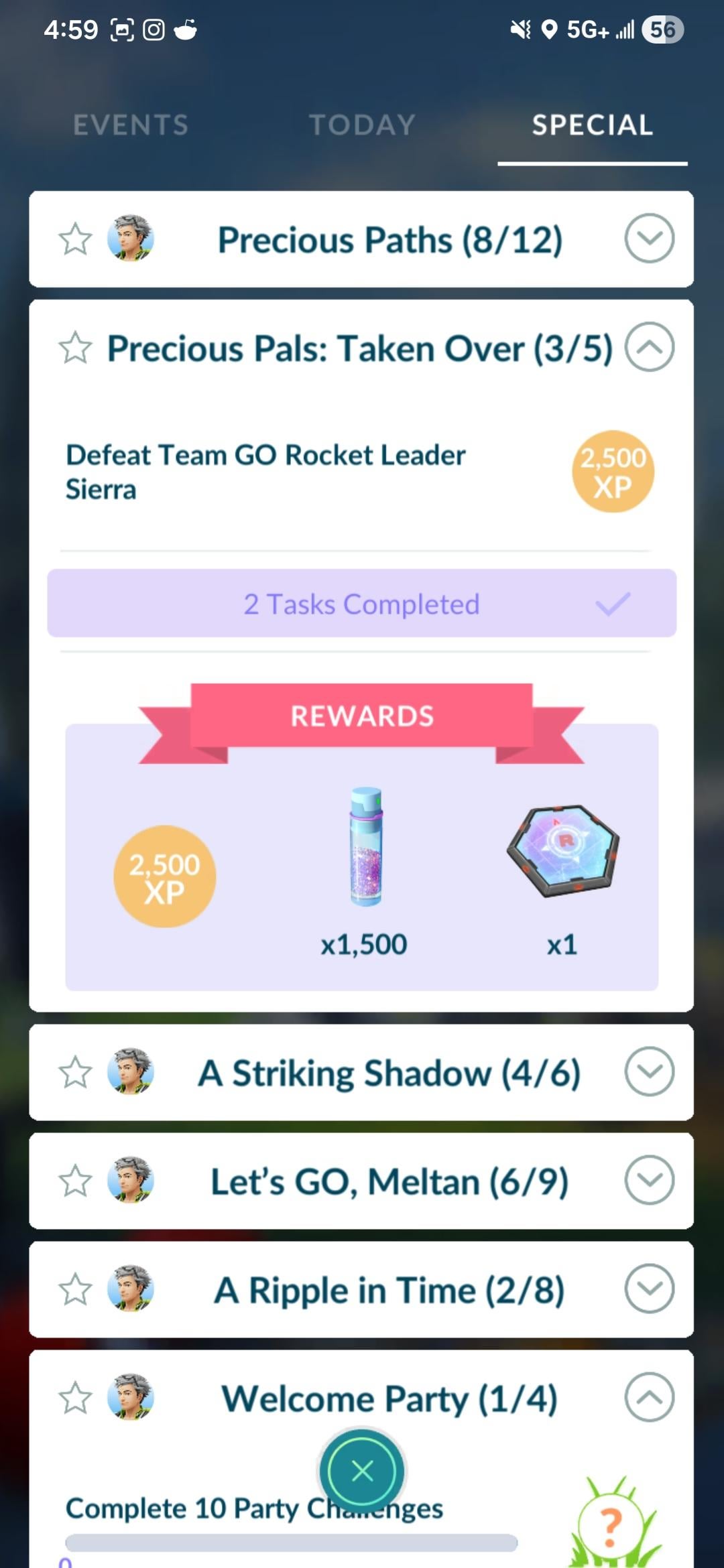Expand the Precious Paths research
Image resolution: width=724 pixels, height=1568 pixels.
pos(649,239)
